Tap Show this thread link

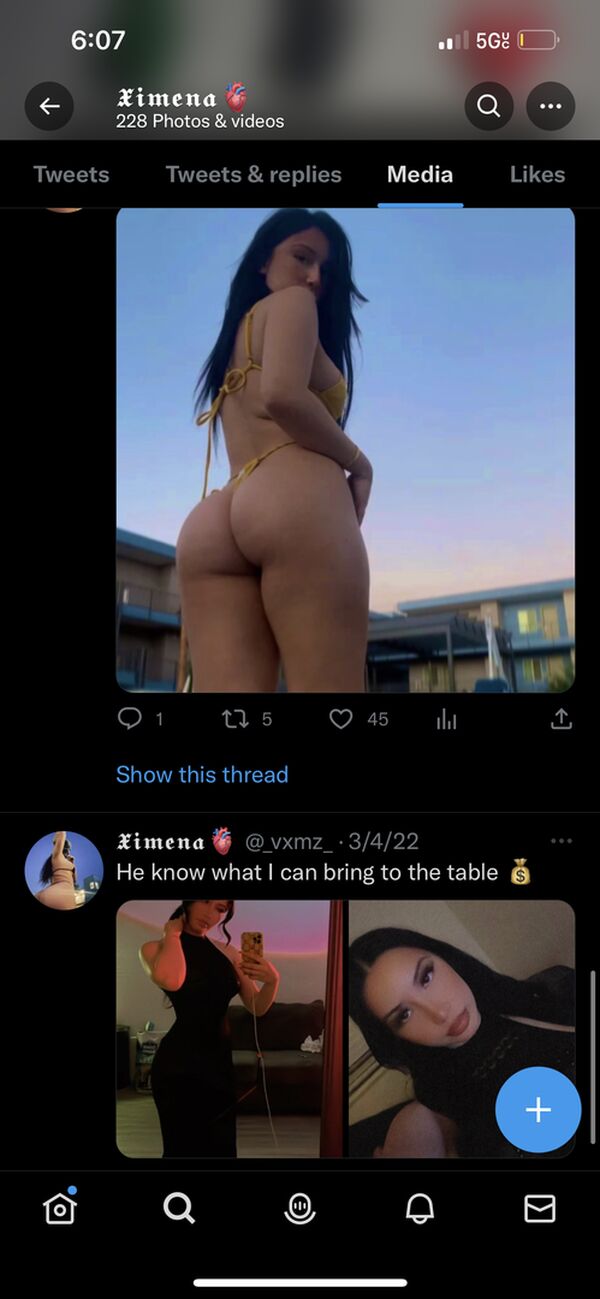[x=202, y=774]
